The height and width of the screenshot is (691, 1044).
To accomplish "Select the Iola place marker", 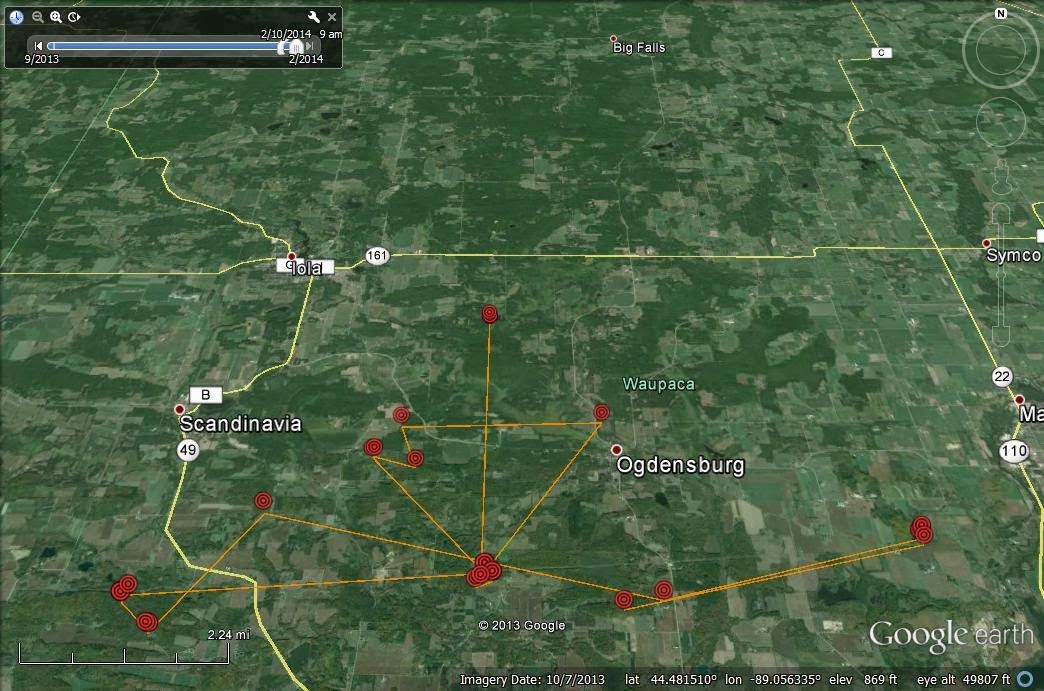I will (292, 256).
